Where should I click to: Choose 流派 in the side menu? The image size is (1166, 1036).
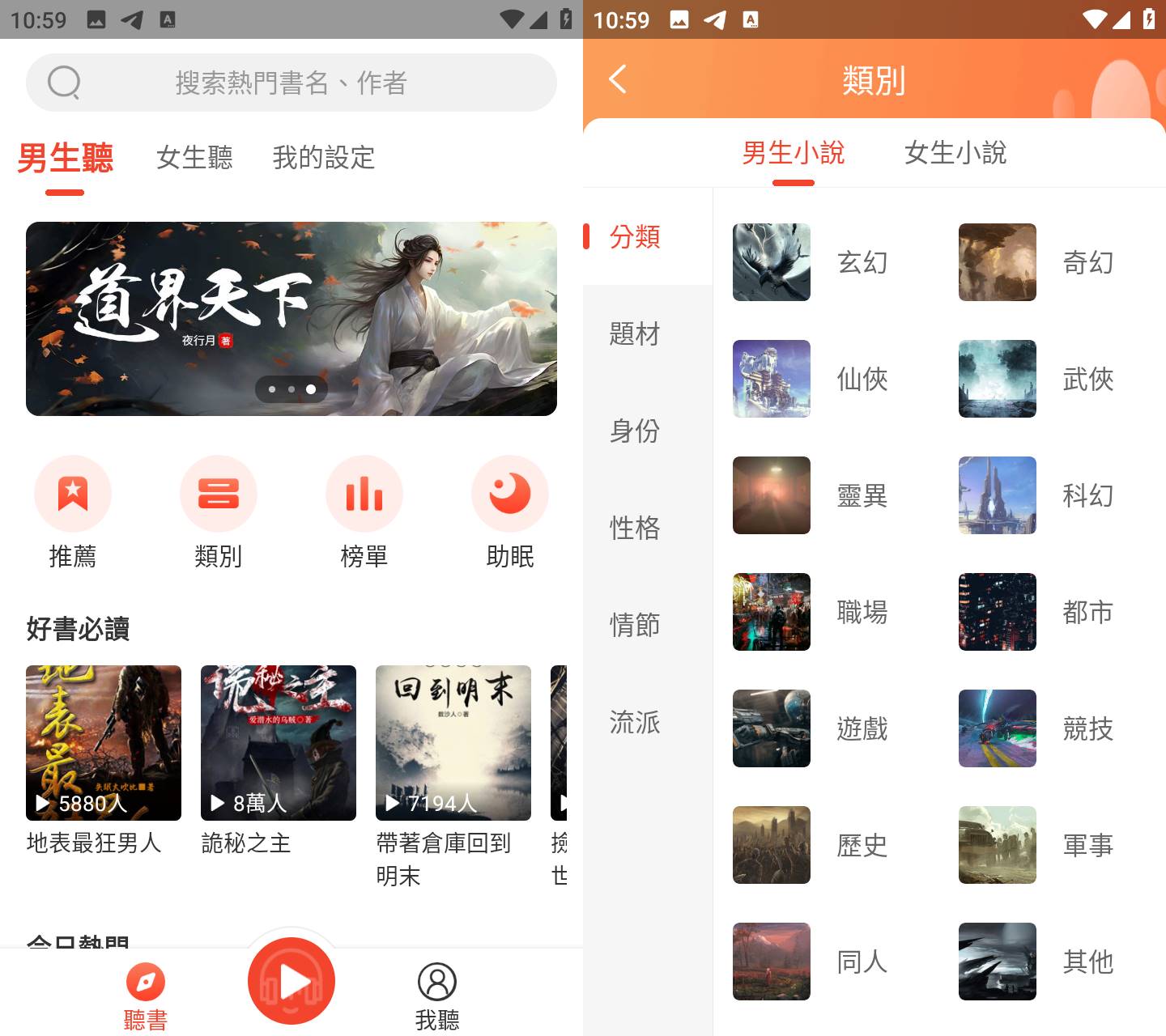635,722
